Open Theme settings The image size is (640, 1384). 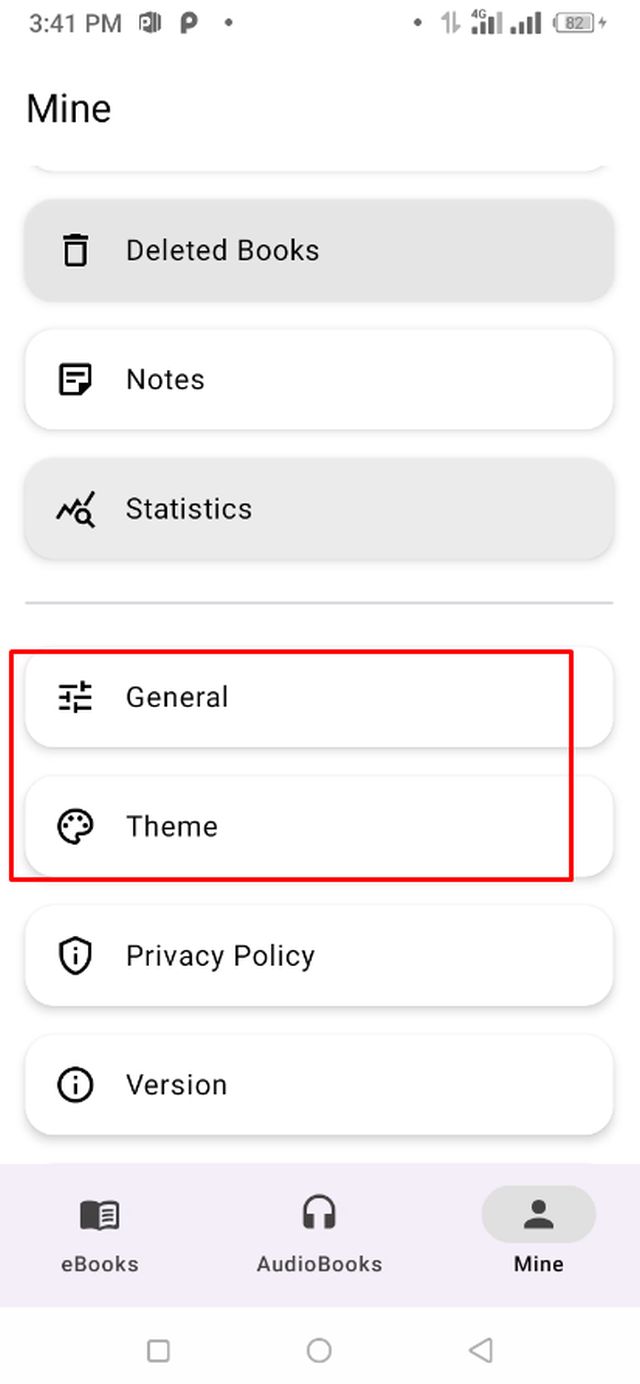[x=318, y=826]
